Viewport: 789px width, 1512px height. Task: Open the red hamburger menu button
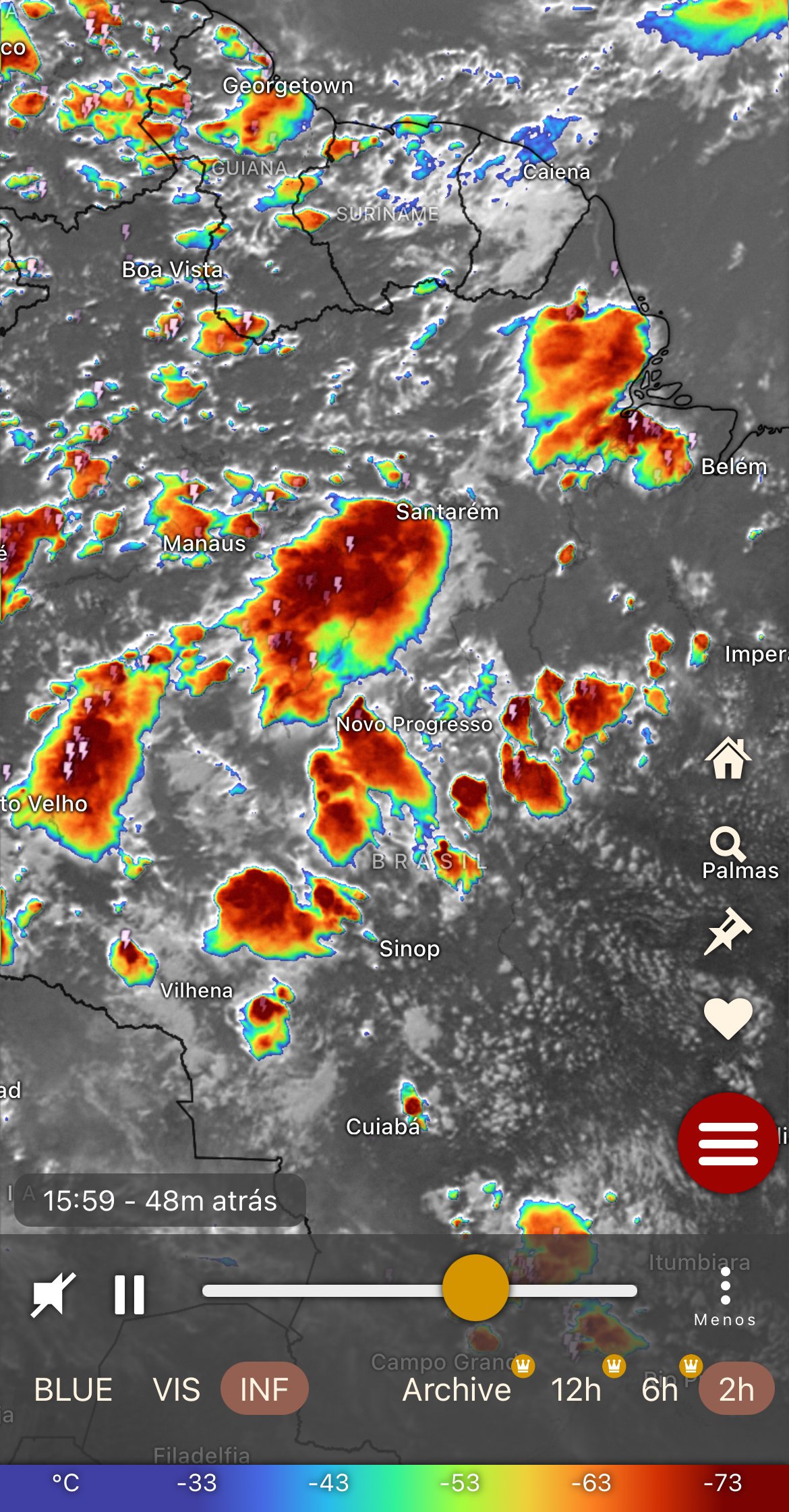728,1142
